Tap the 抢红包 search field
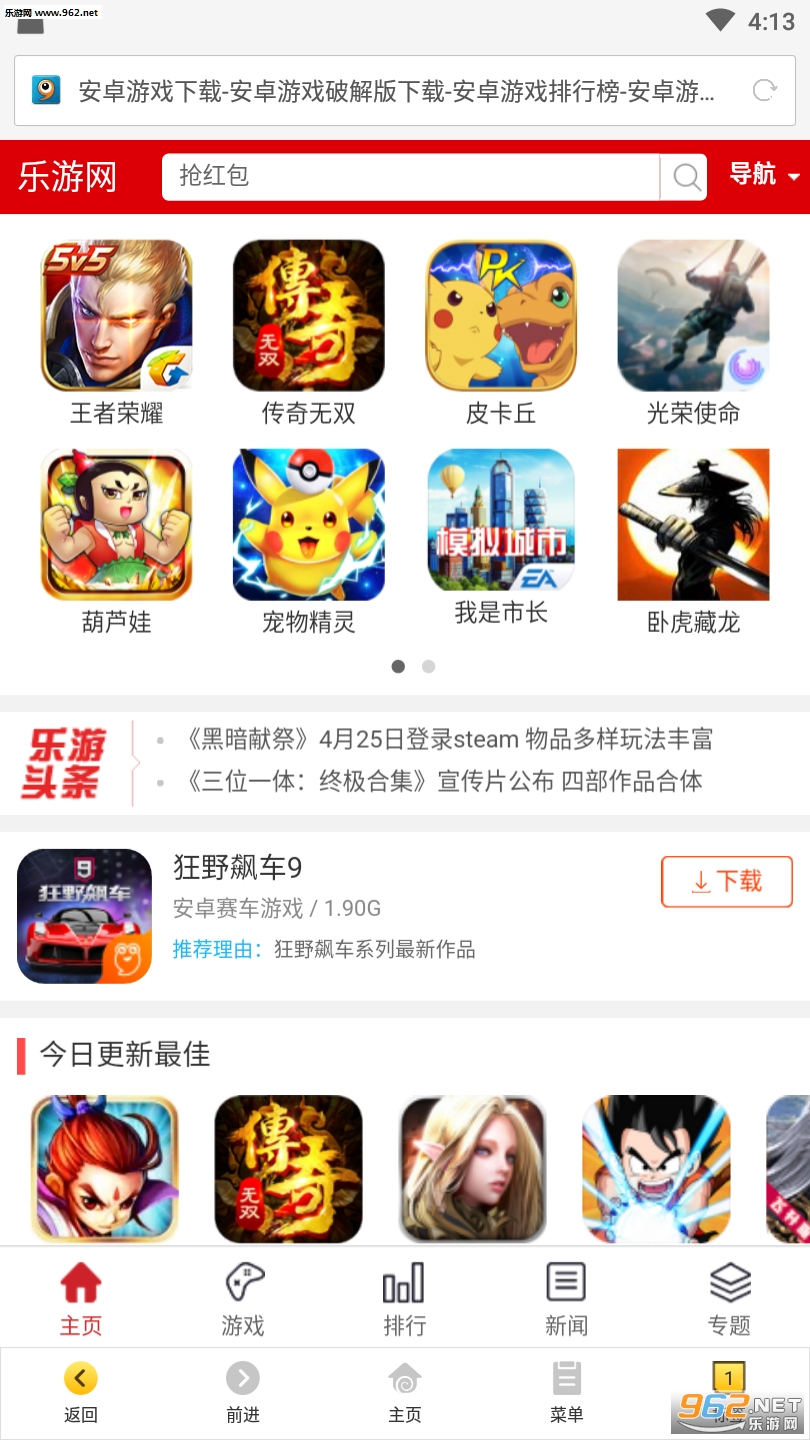 click(x=410, y=177)
